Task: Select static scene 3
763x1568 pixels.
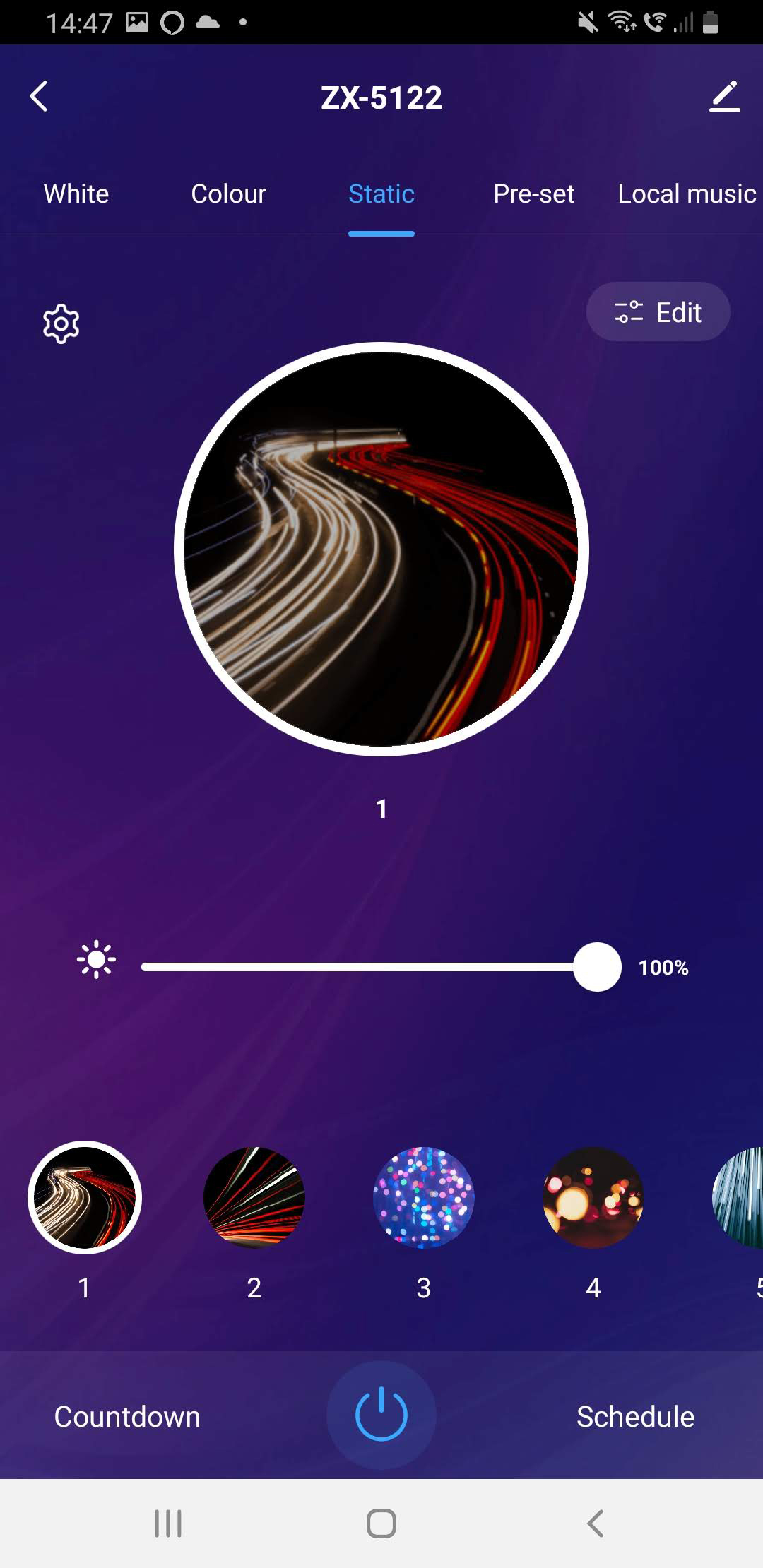Action: 424,1198
